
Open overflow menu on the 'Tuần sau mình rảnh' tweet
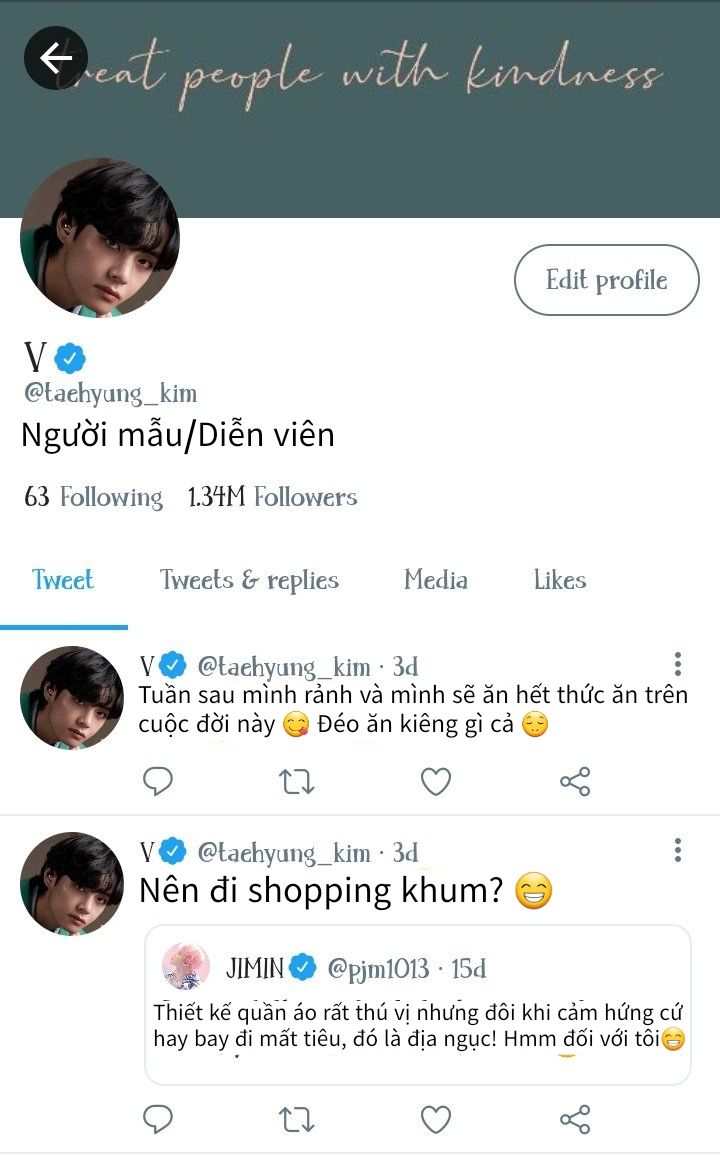678,664
